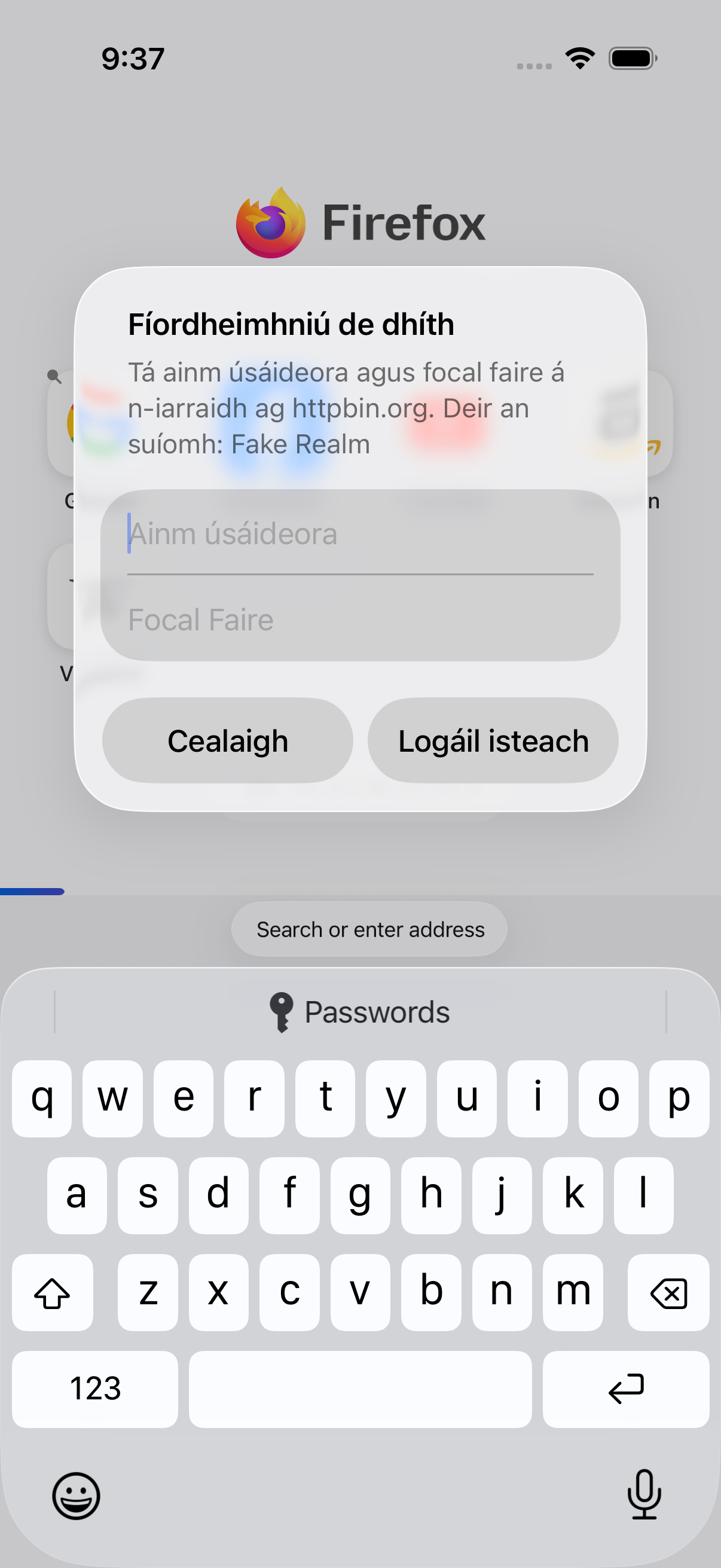This screenshot has width=721, height=1568.
Task: Tap the shift key
Action: tap(53, 1293)
